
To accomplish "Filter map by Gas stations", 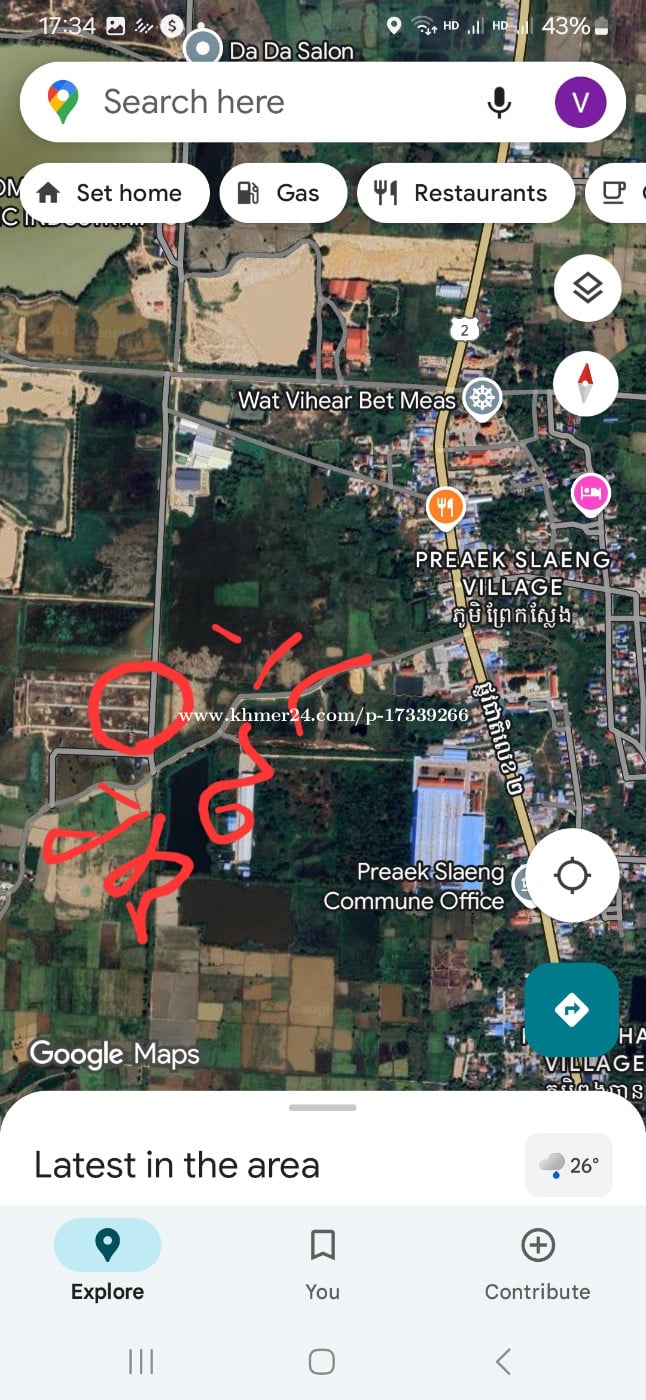I will (282, 193).
